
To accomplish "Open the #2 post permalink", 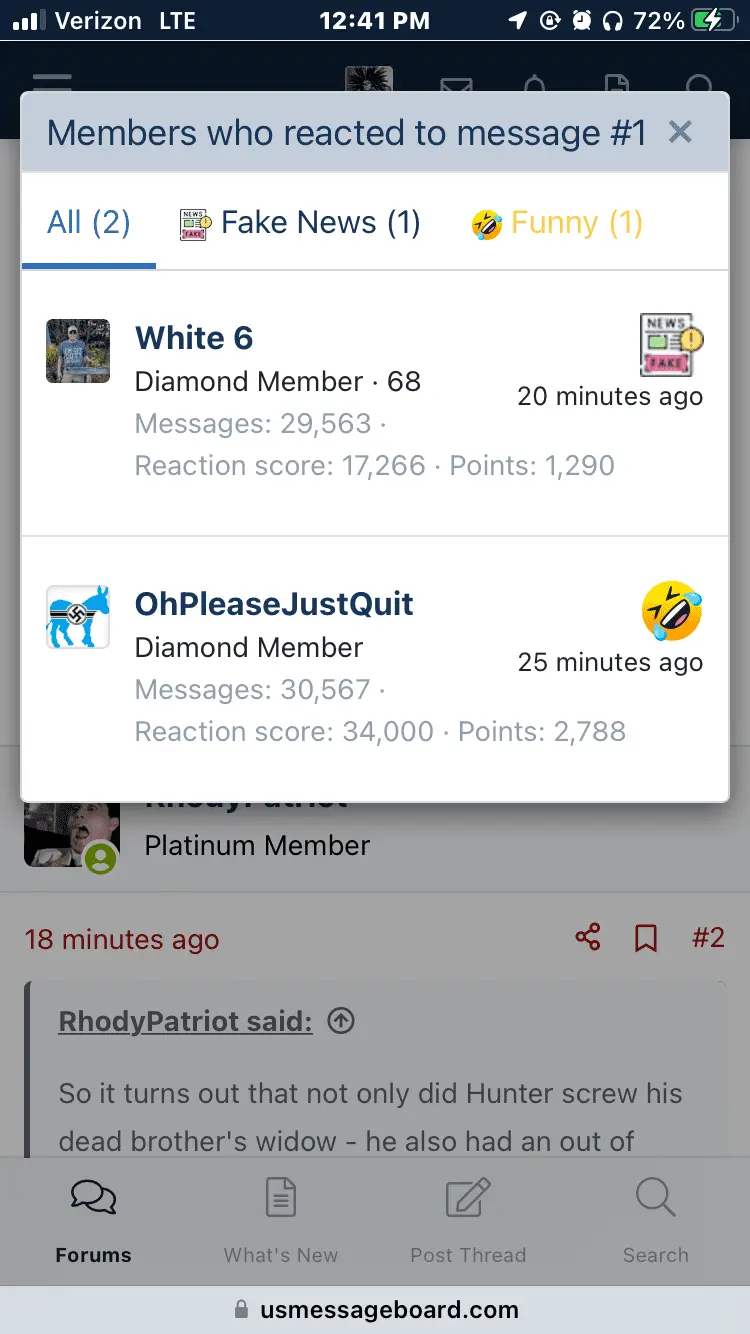I will (x=708, y=938).
